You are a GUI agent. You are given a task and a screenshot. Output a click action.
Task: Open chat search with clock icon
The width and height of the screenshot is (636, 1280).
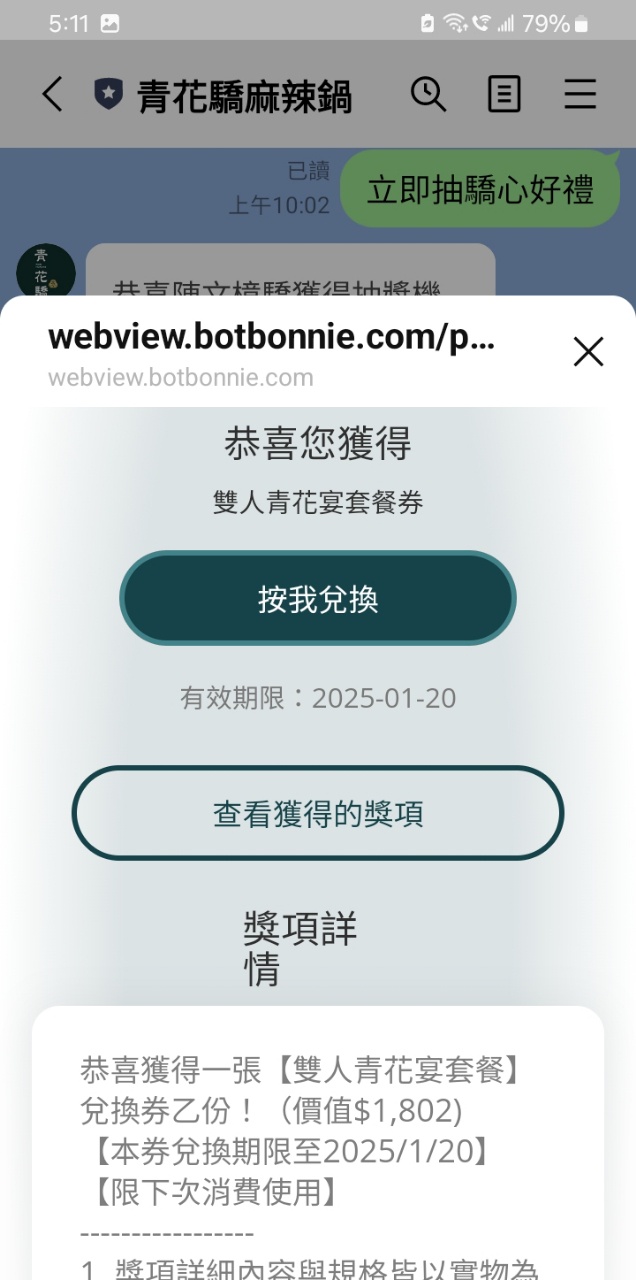(428, 95)
